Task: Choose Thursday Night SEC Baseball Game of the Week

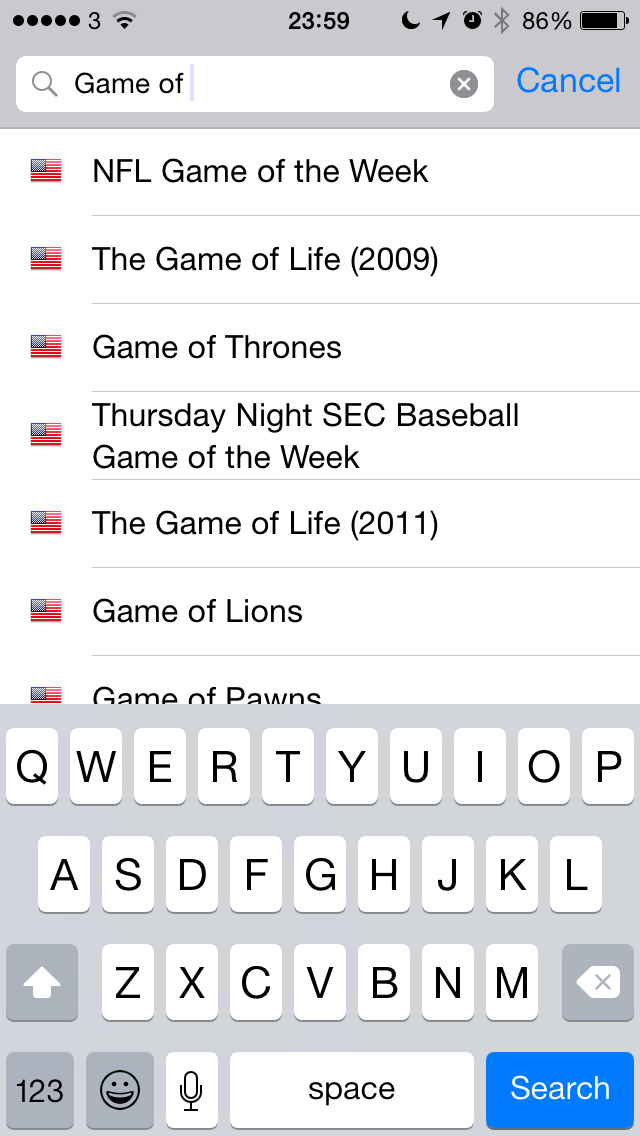Action: [305, 436]
